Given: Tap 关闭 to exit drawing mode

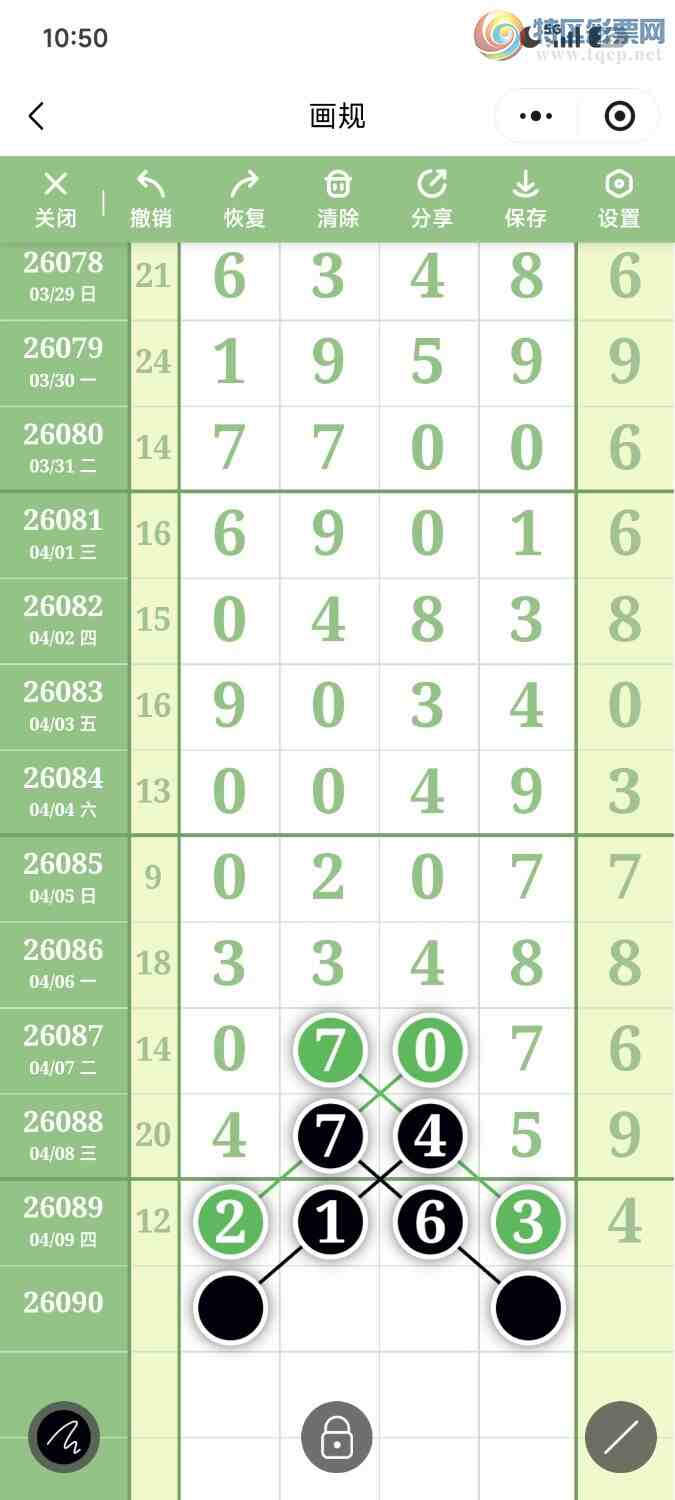Looking at the screenshot, I should [56, 199].
